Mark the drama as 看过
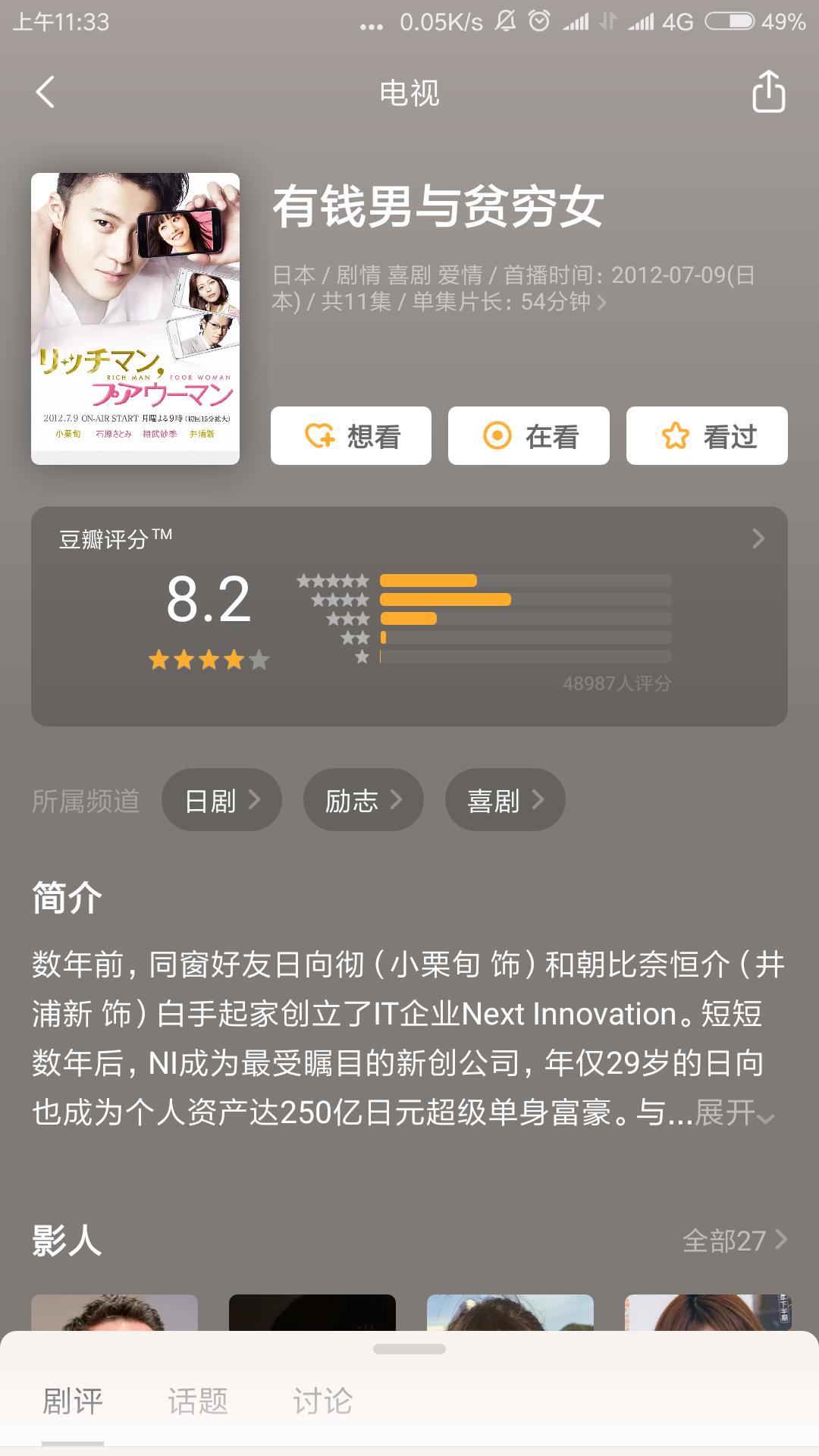The height and width of the screenshot is (1456, 819). pos(705,435)
